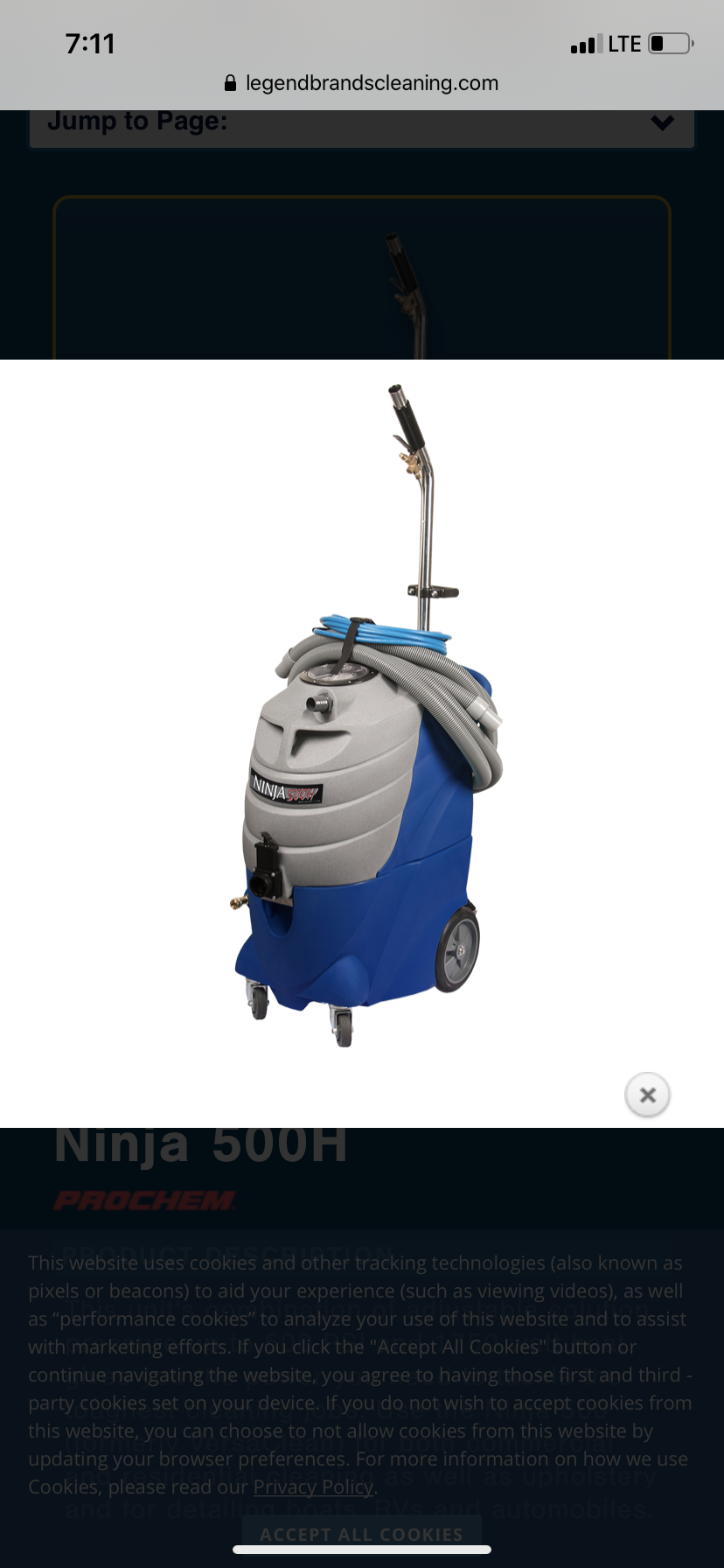Open the Privacy Policy link
This screenshot has width=724, height=1568.
point(313,1487)
